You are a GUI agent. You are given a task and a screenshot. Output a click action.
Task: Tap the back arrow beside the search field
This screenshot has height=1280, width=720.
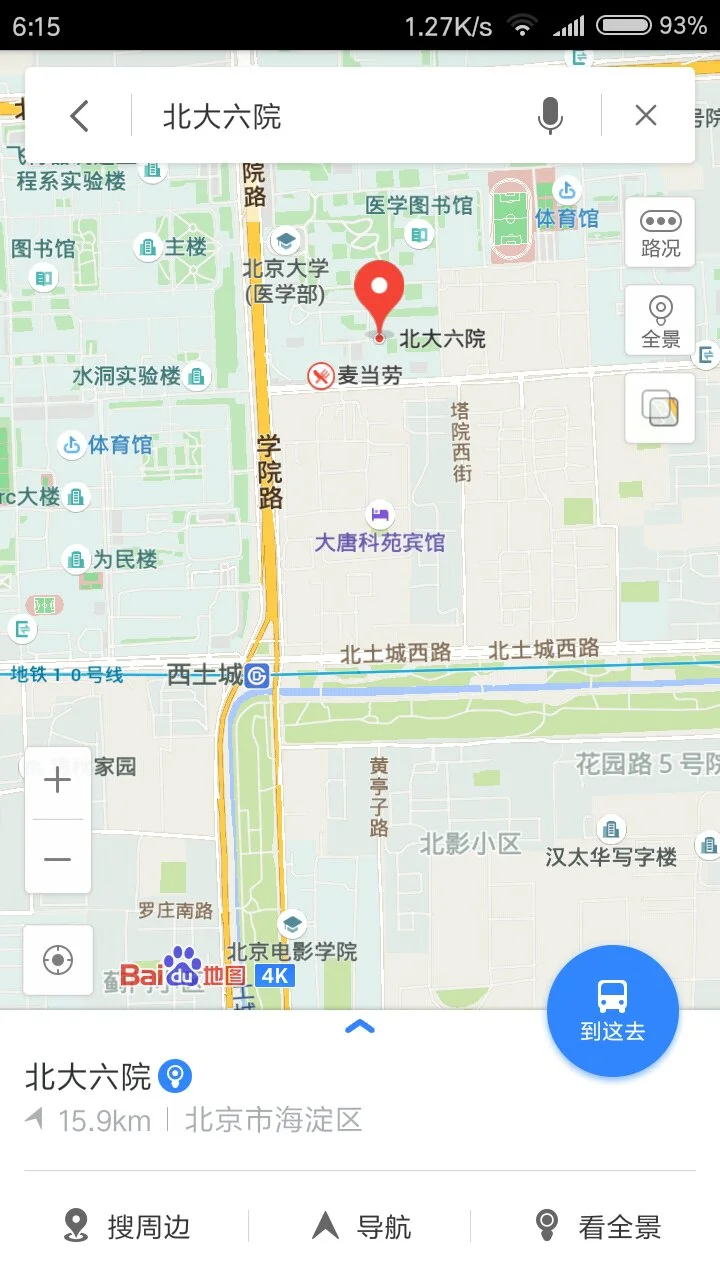coord(79,115)
